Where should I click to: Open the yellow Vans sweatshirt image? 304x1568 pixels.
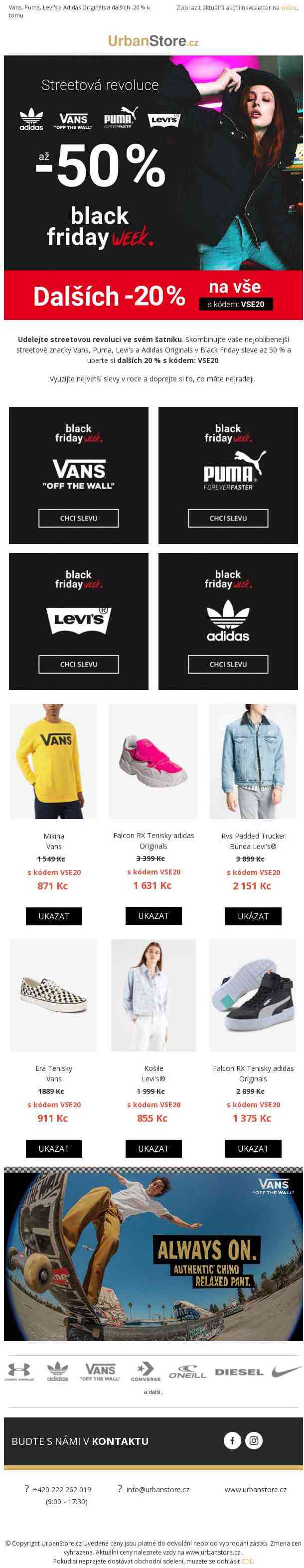point(53,761)
